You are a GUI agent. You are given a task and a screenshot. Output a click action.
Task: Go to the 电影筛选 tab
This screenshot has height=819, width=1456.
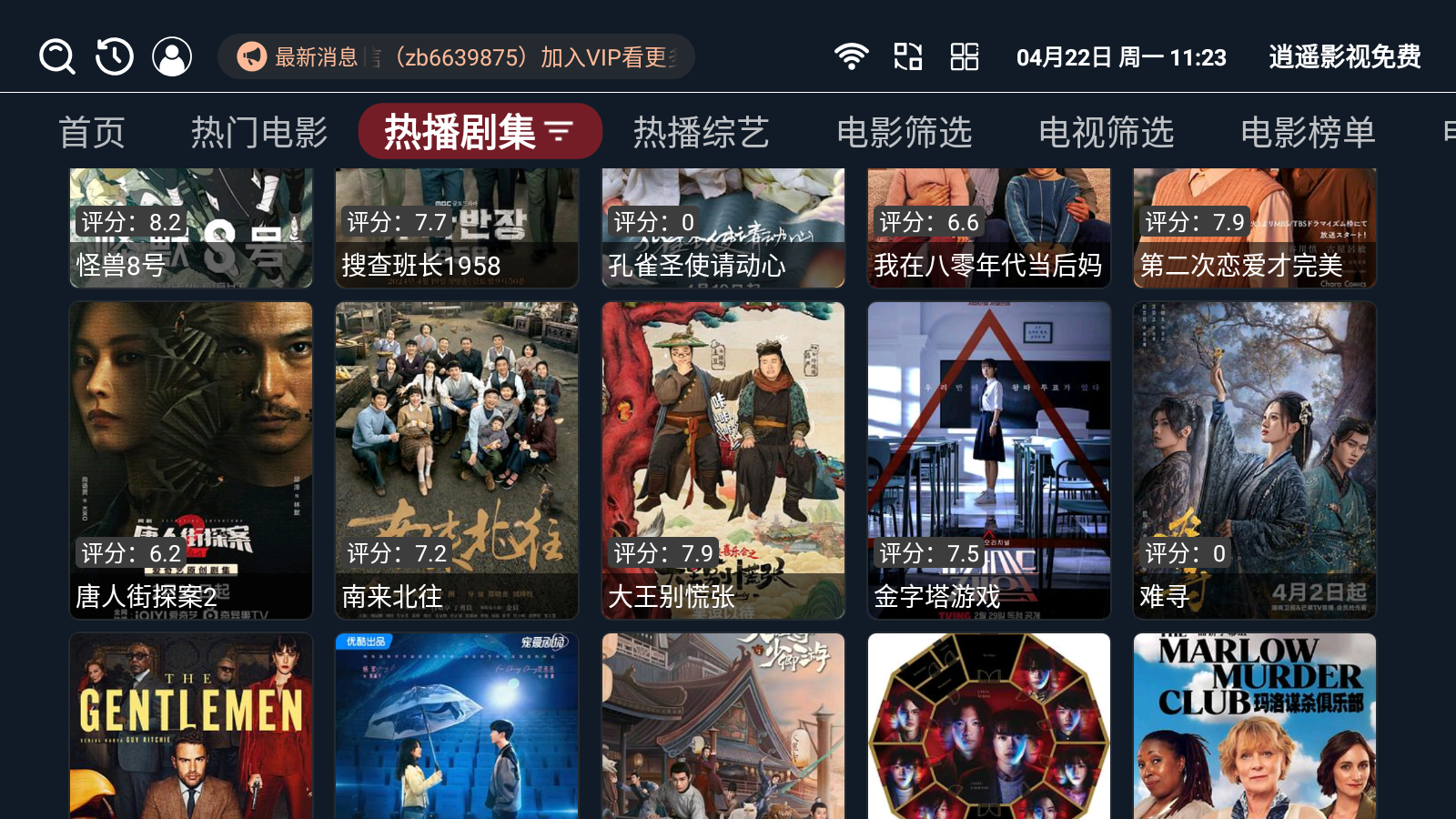pyautogui.click(x=905, y=132)
